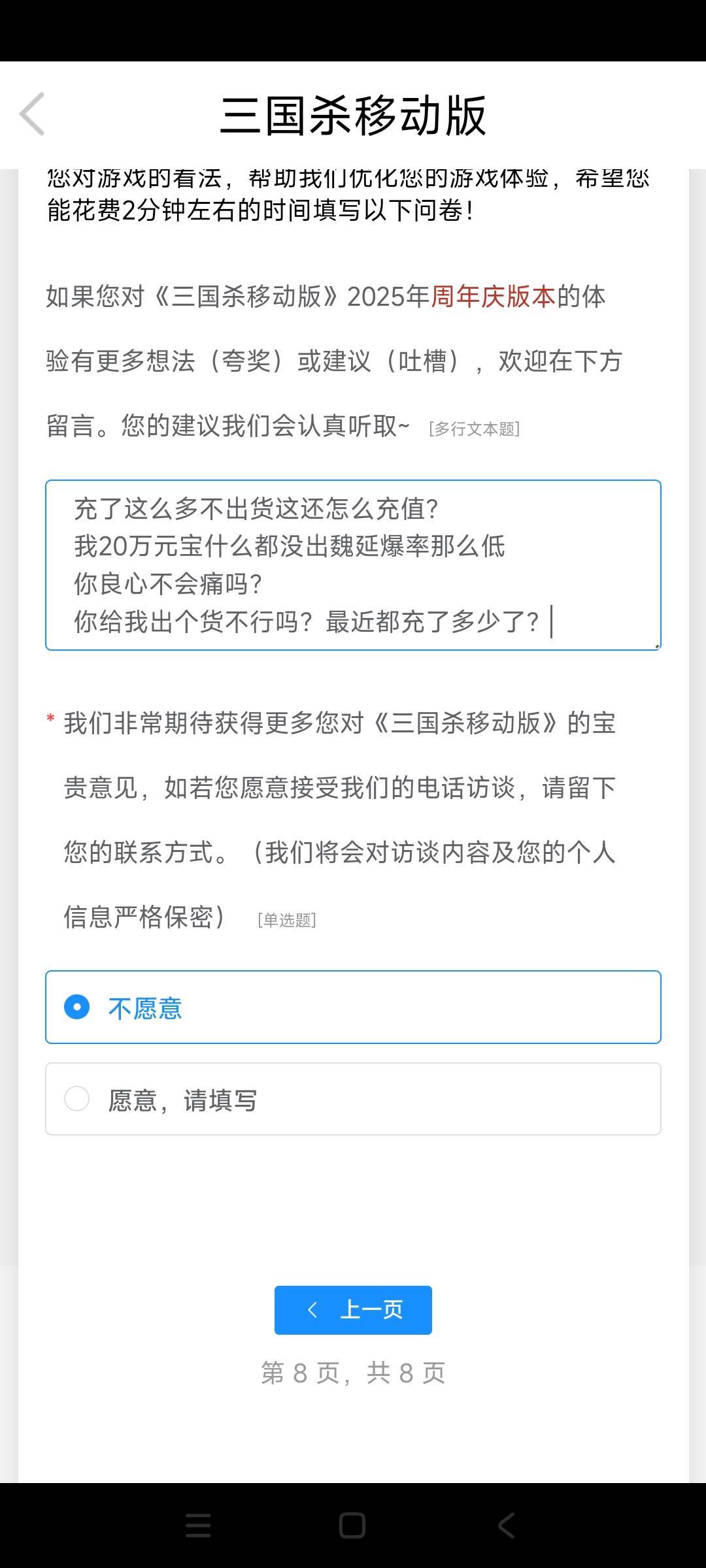This screenshot has height=1568, width=706.
Task: Tap the system home button
Action: click(x=352, y=1526)
